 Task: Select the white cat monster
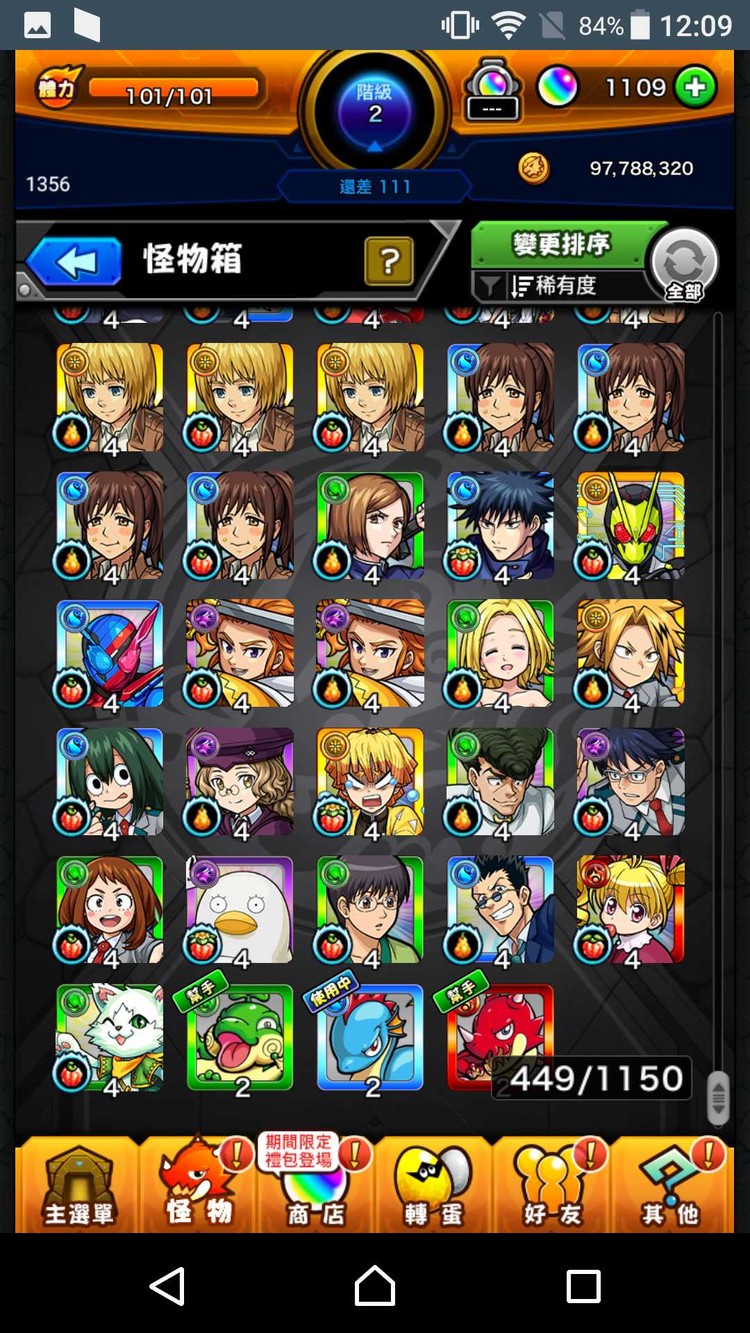point(110,1038)
